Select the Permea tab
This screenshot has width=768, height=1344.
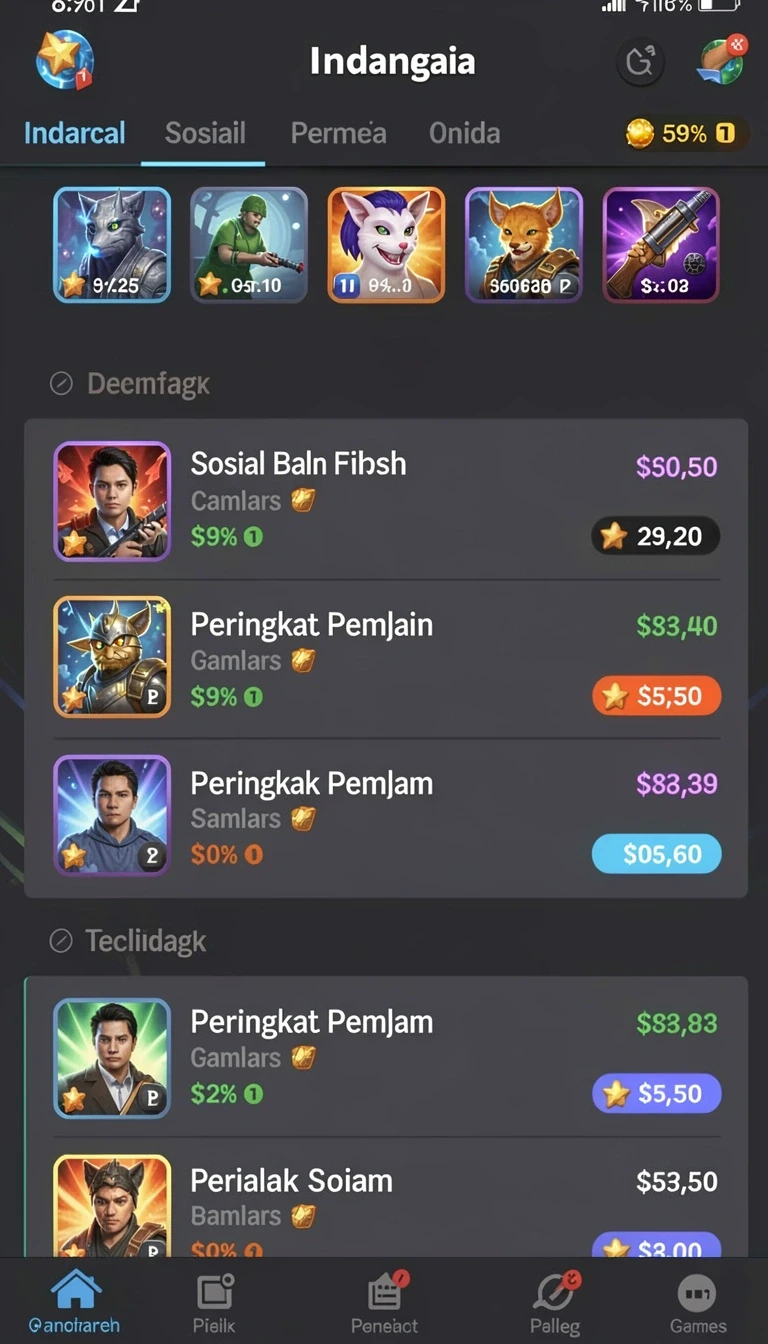338,133
